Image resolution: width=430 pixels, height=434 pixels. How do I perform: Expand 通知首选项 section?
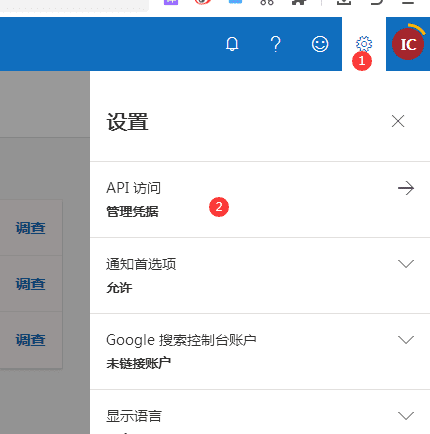click(x=260, y=276)
